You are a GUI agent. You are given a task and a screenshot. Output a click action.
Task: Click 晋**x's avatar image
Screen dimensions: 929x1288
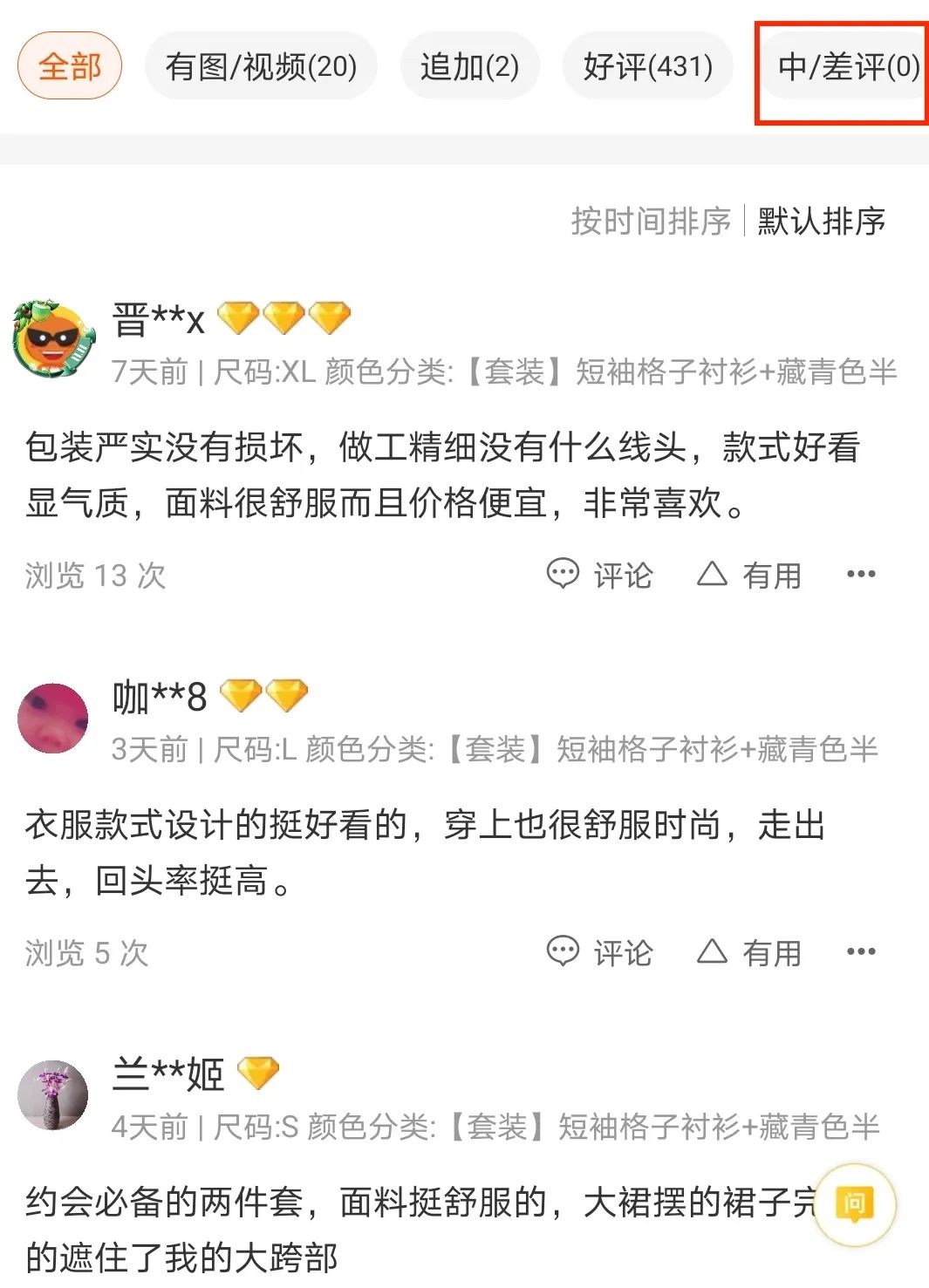pos(54,336)
